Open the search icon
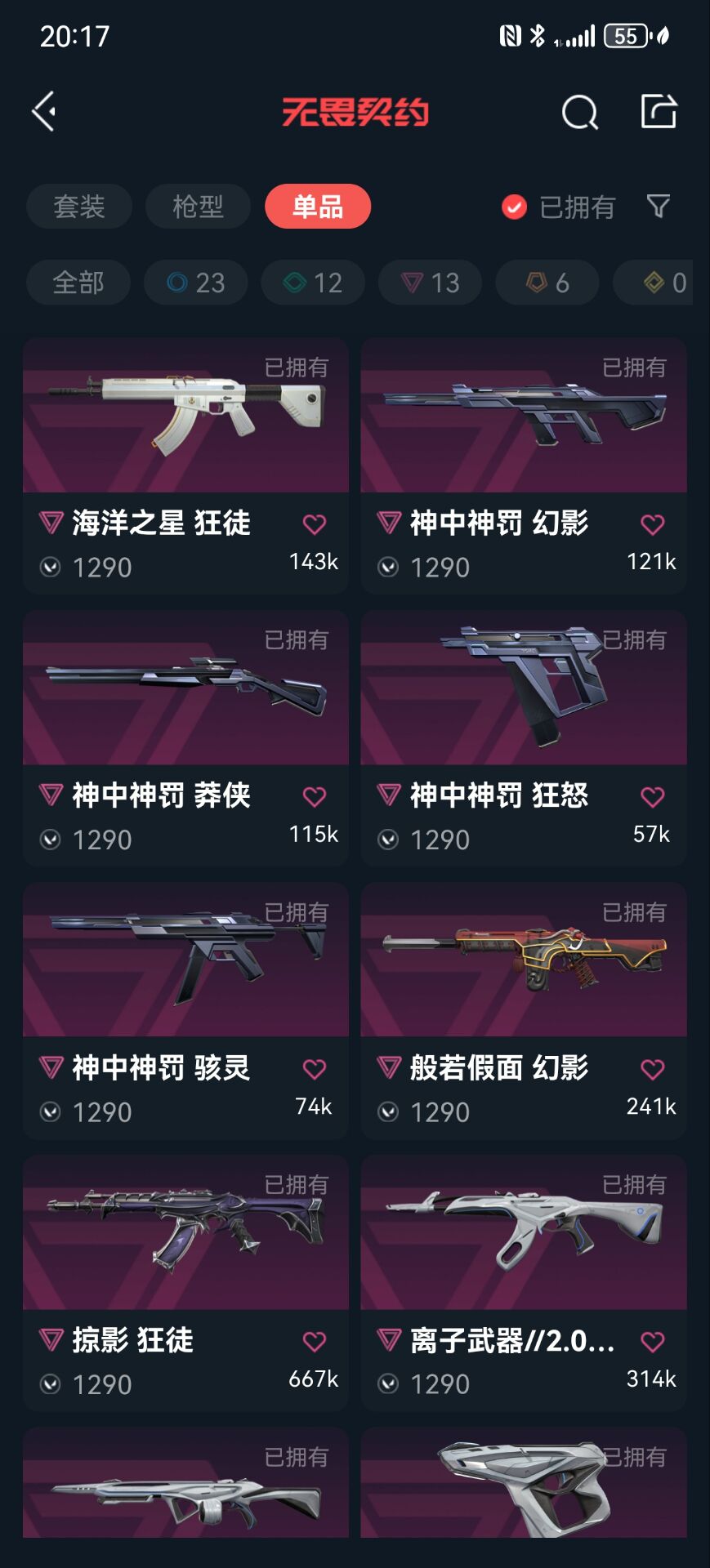This screenshot has height=1568, width=710. point(579,112)
